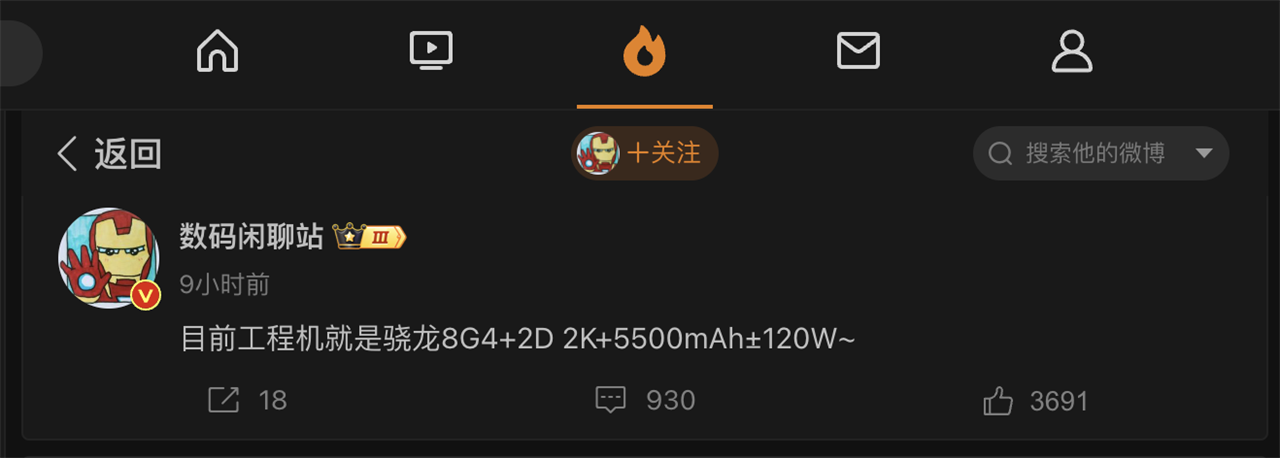This screenshot has width=1280, height=458.
Task: Open 数码闲聊站's avatar
Action: coord(108,258)
